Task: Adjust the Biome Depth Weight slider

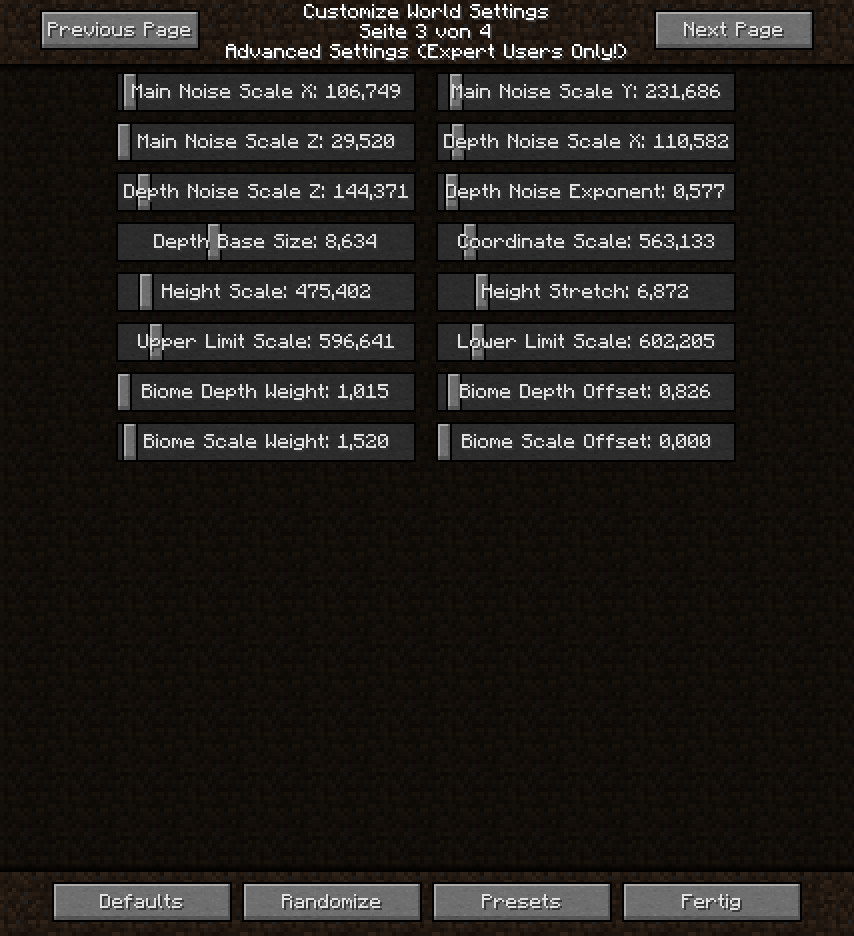Action: [x=266, y=392]
